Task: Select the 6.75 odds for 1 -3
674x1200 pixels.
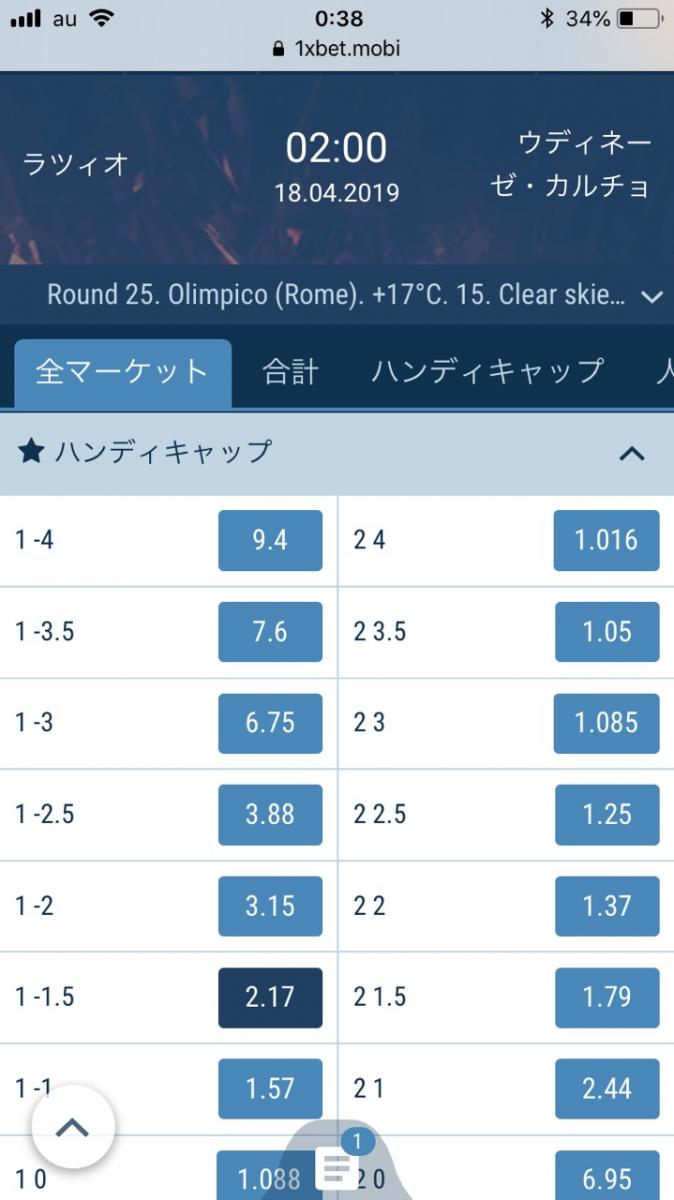Action: tap(270, 723)
